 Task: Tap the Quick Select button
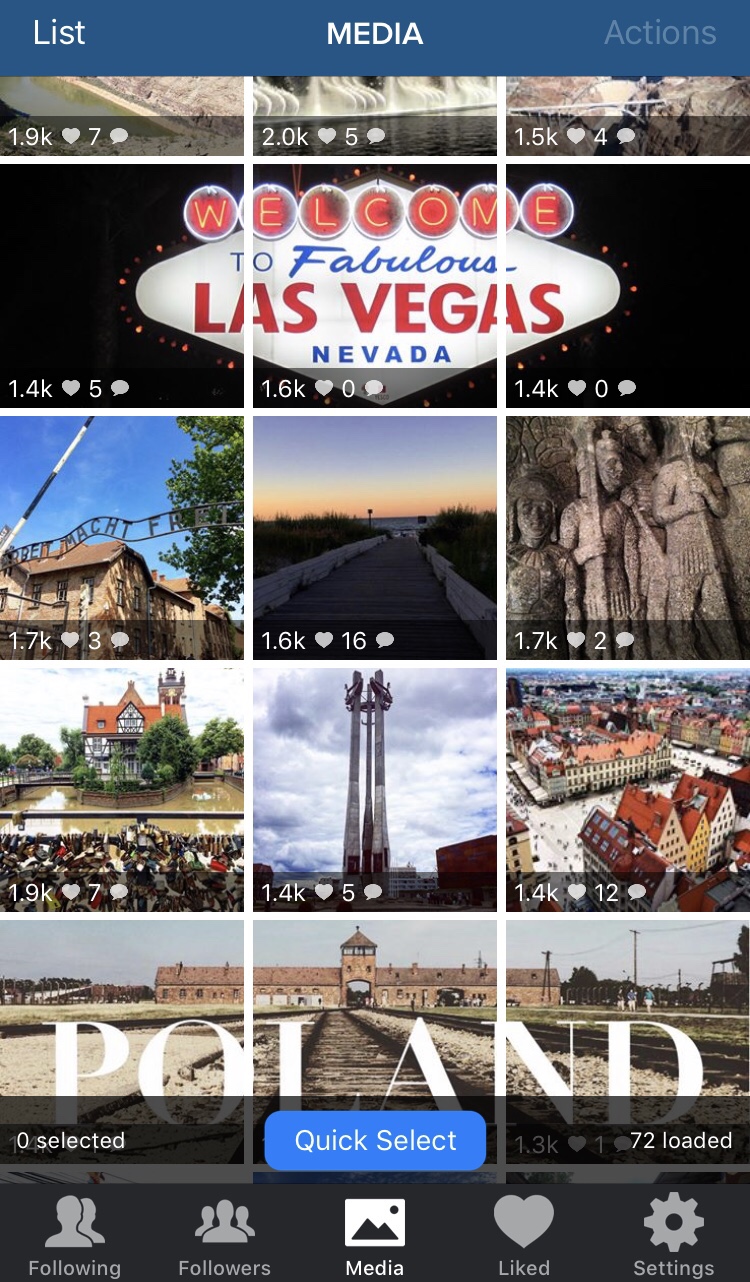tap(375, 1140)
